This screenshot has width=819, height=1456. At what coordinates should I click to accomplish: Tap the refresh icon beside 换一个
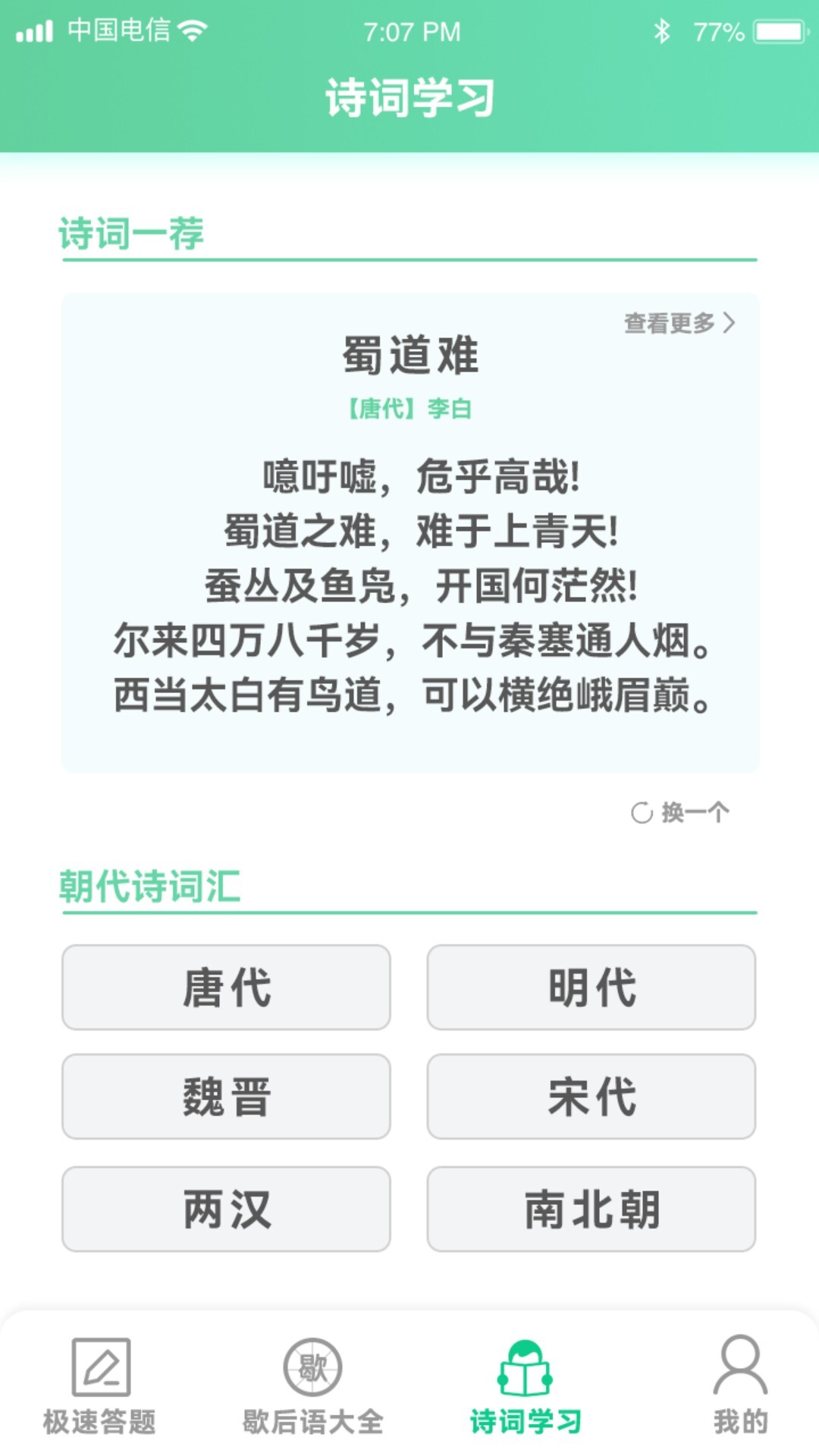(642, 811)
